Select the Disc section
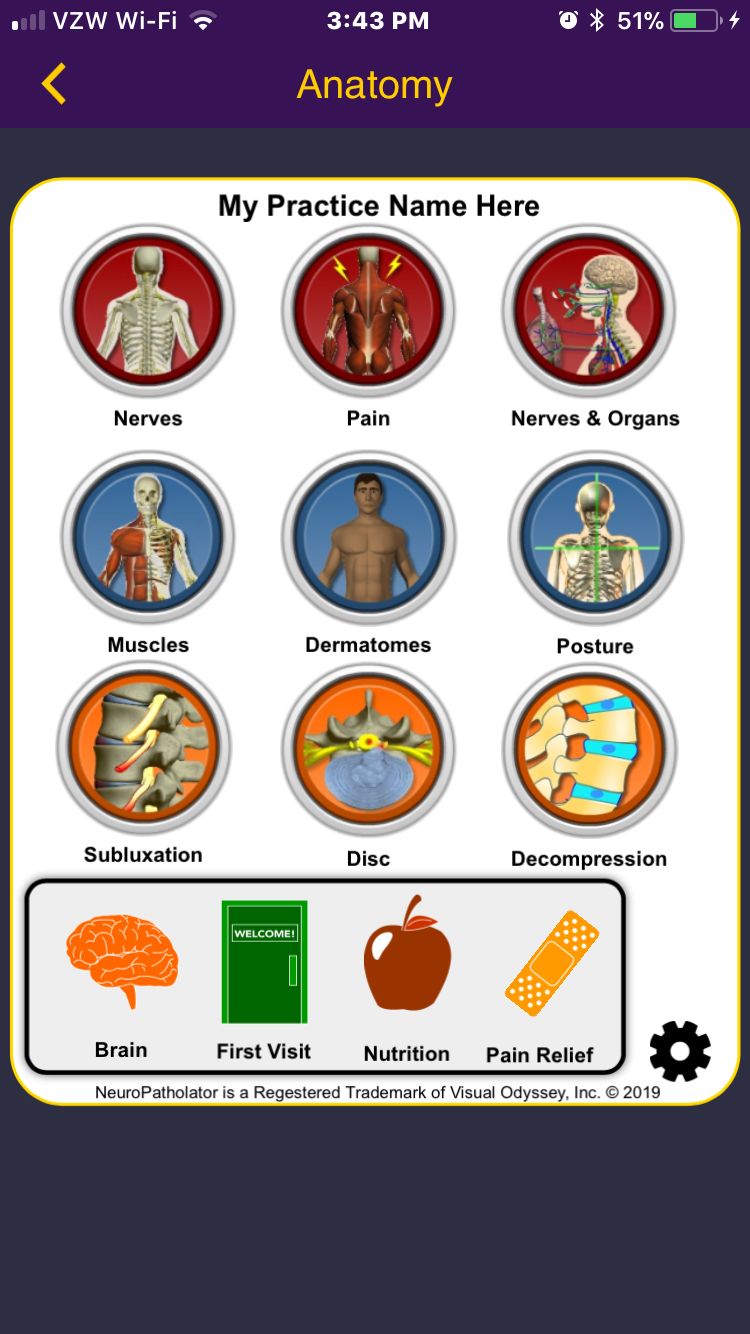 point(368,752)
